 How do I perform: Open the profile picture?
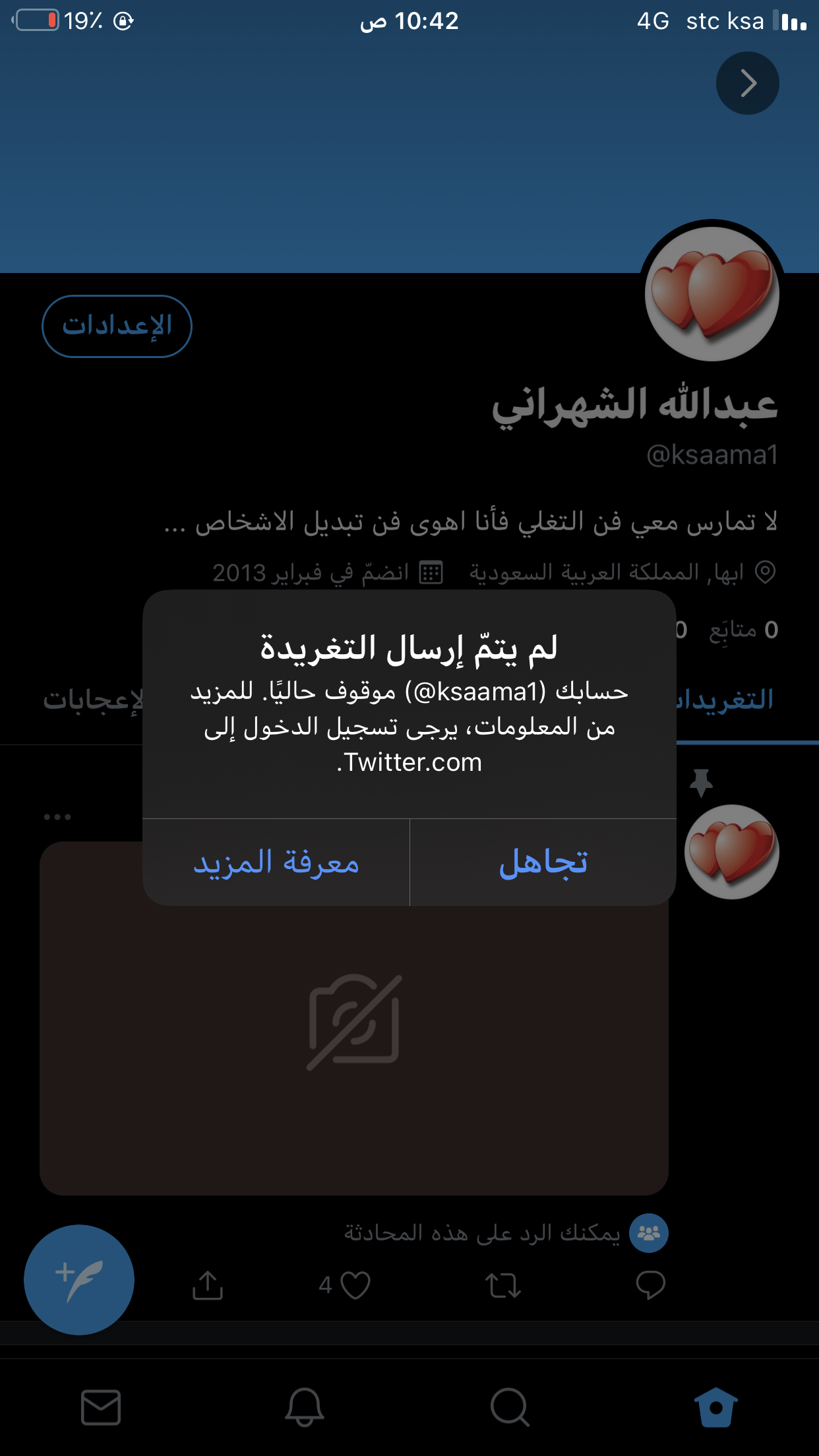point(712,294)
